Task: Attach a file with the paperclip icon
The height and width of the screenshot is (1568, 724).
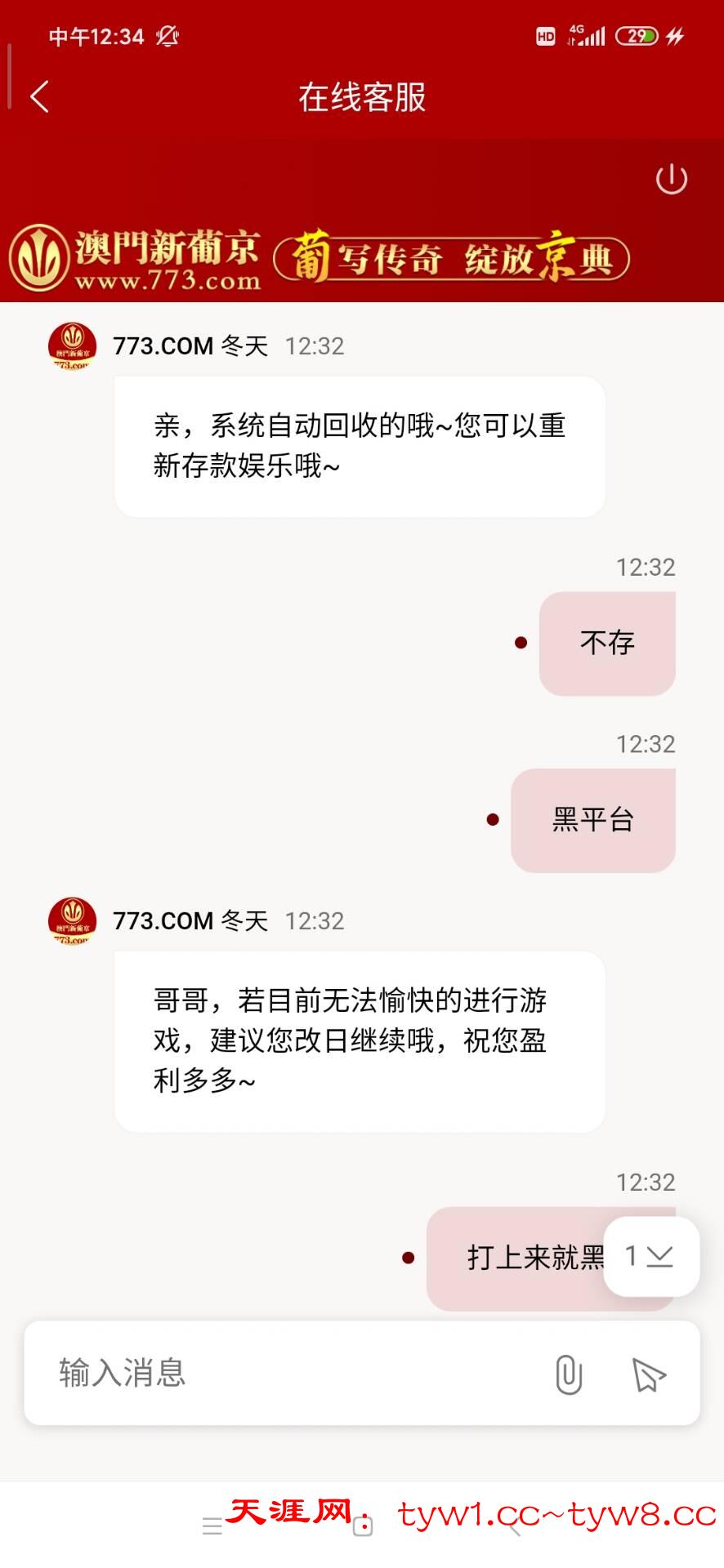Action: [x=569, y=1374]
